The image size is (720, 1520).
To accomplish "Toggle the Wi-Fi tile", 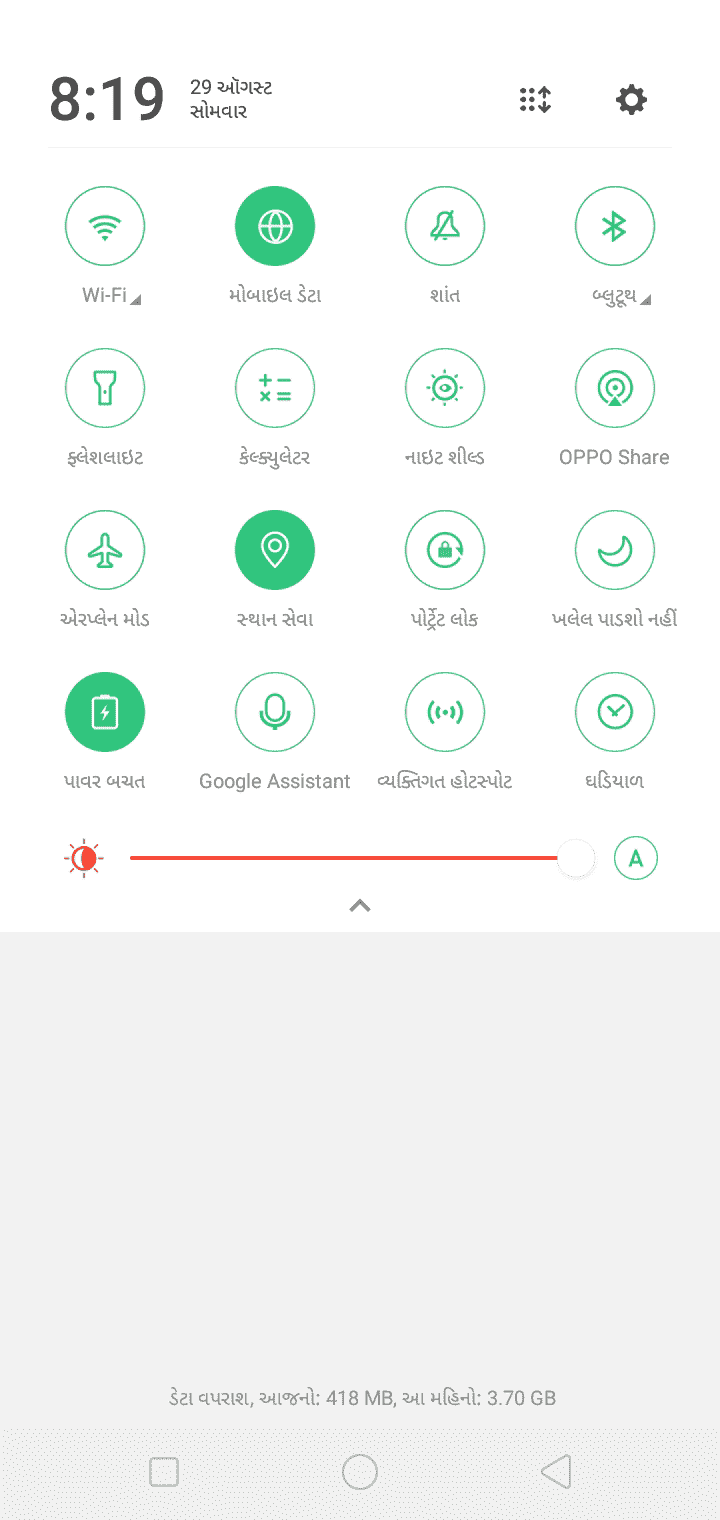I will pos(105,227).
